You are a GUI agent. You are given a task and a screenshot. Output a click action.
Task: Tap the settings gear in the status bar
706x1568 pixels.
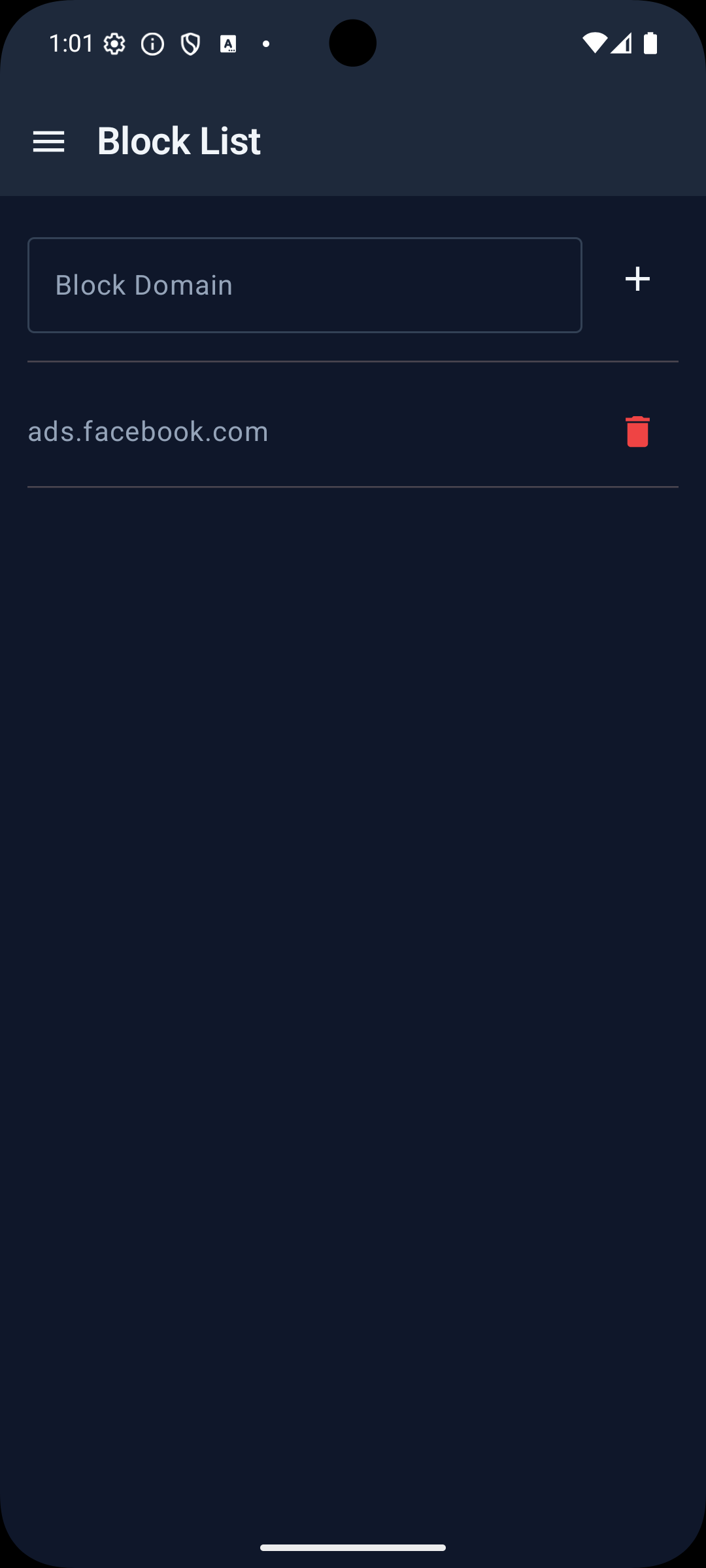(x=114, y=43)
